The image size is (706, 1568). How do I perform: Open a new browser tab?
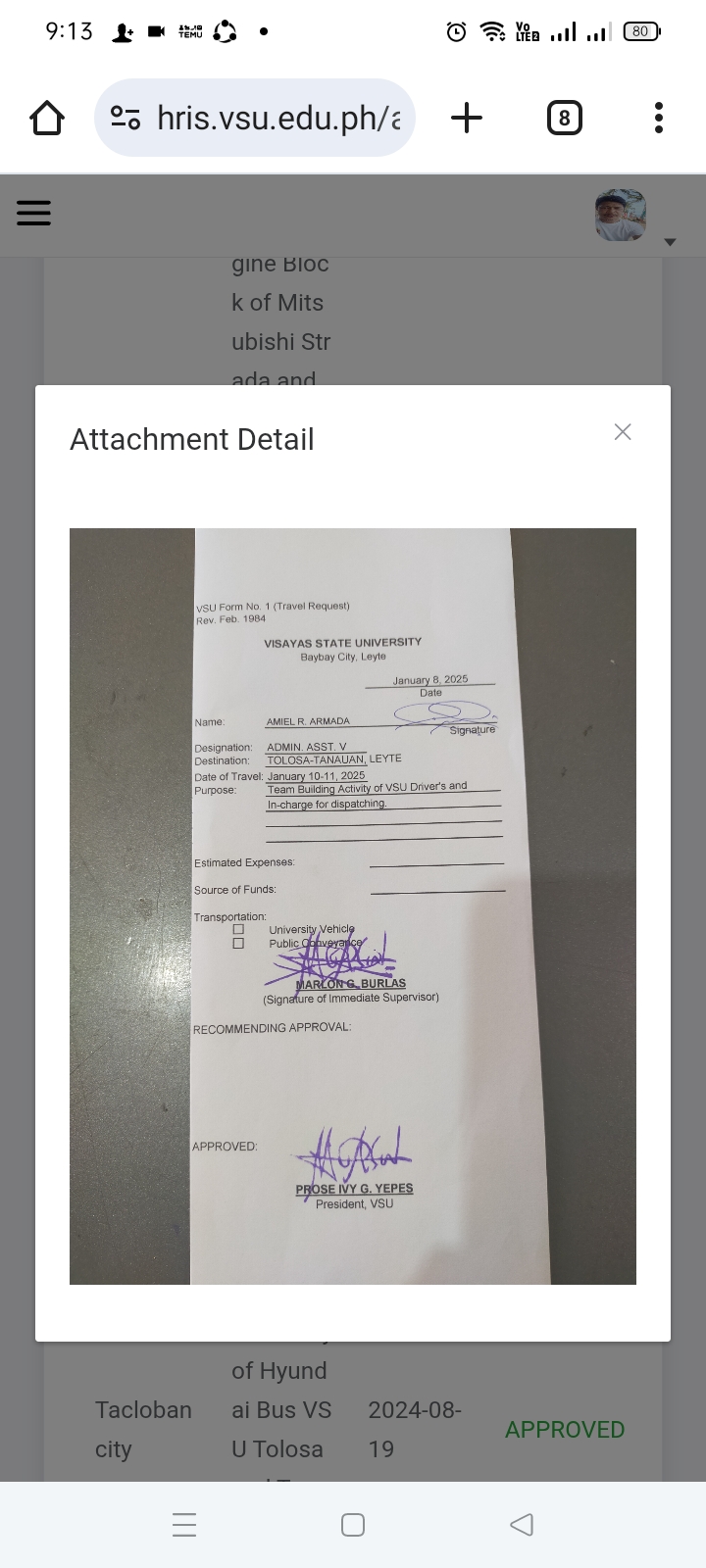[467, 119]
